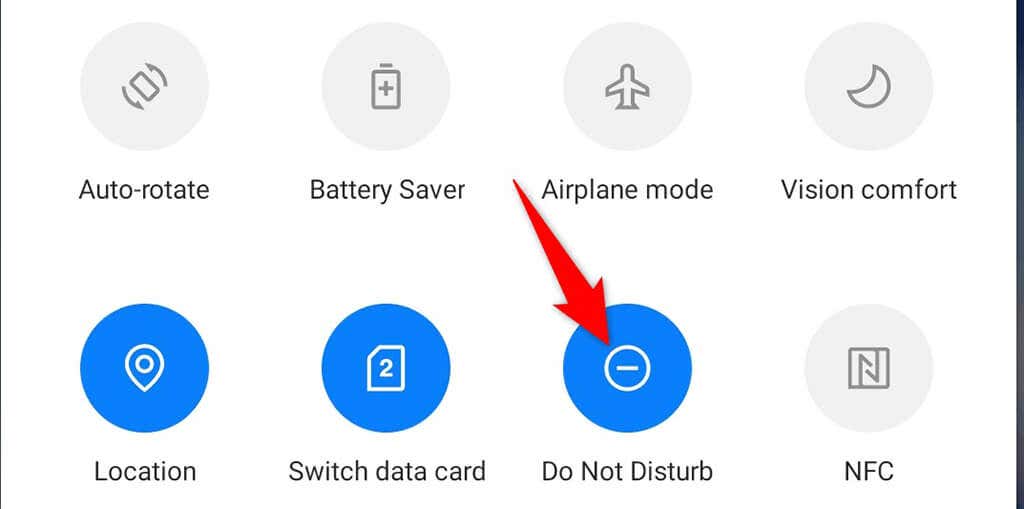Tap the Switch data card tile
Screen dimensions: 1024x509
tap(386, 369)
